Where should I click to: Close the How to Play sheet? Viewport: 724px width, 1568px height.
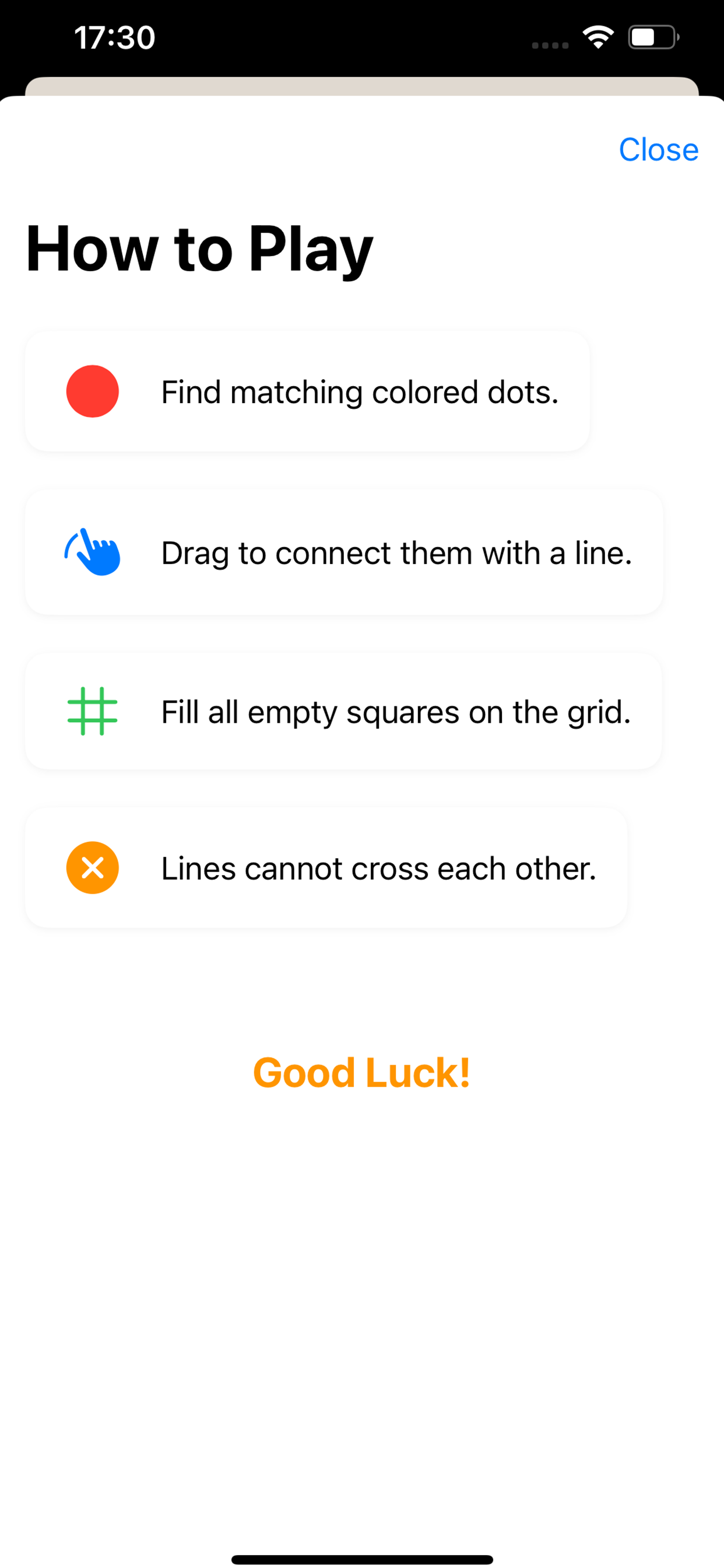658,150
